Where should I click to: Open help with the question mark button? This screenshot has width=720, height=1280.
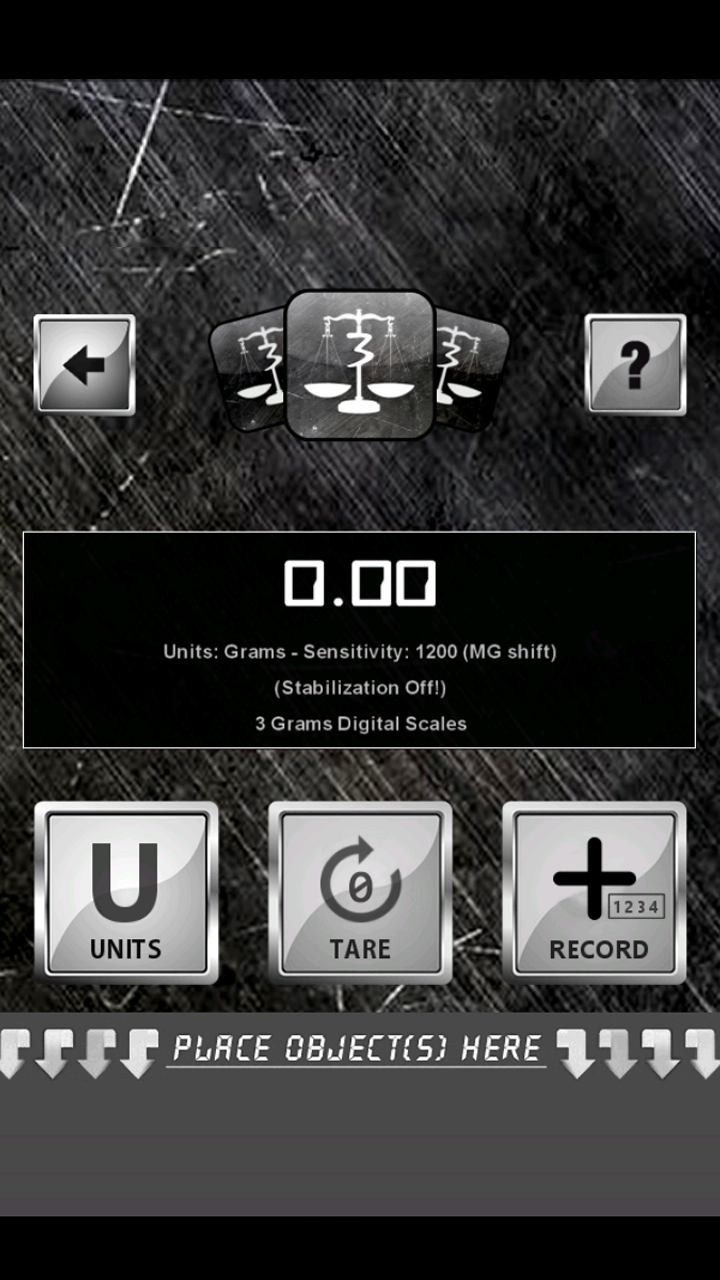pos(635,365)
